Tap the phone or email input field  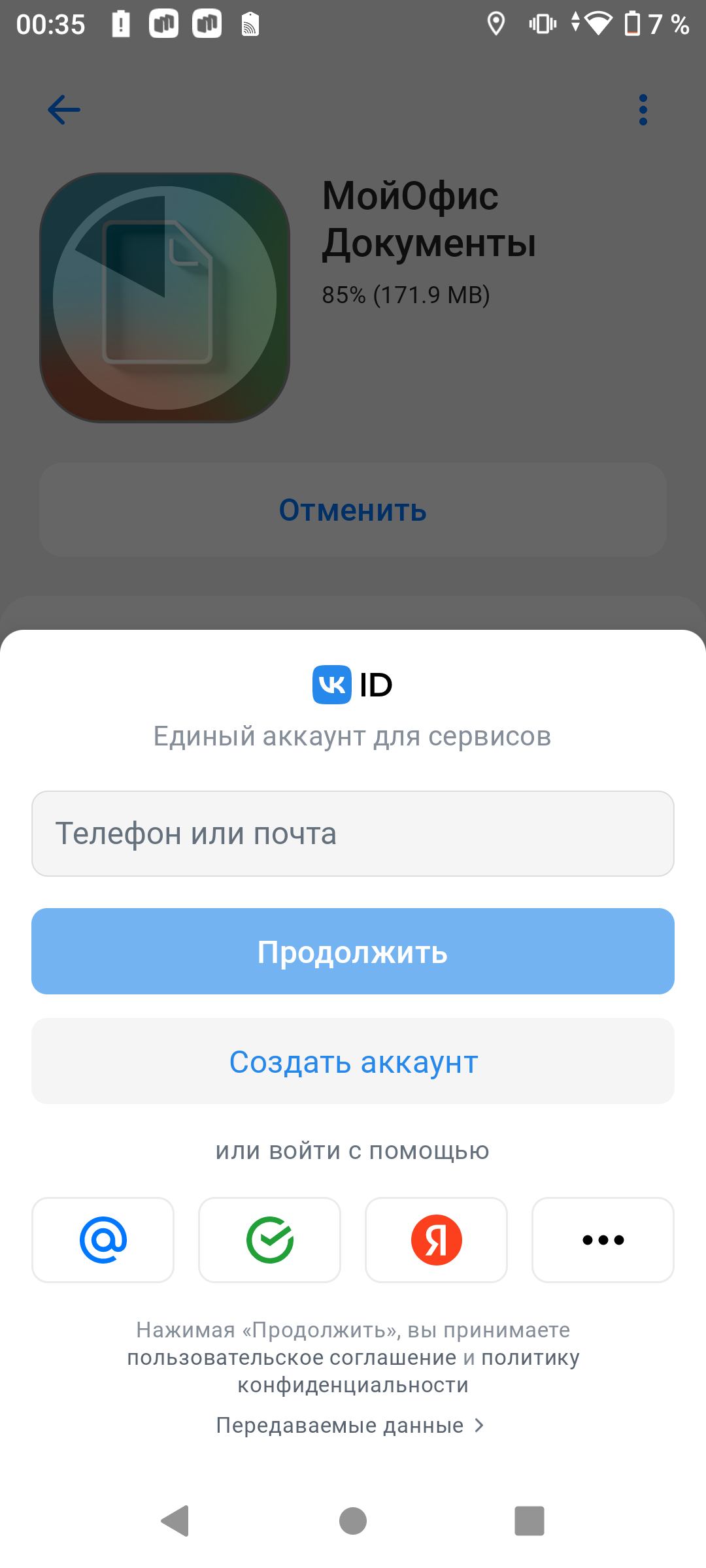point(353,834)
